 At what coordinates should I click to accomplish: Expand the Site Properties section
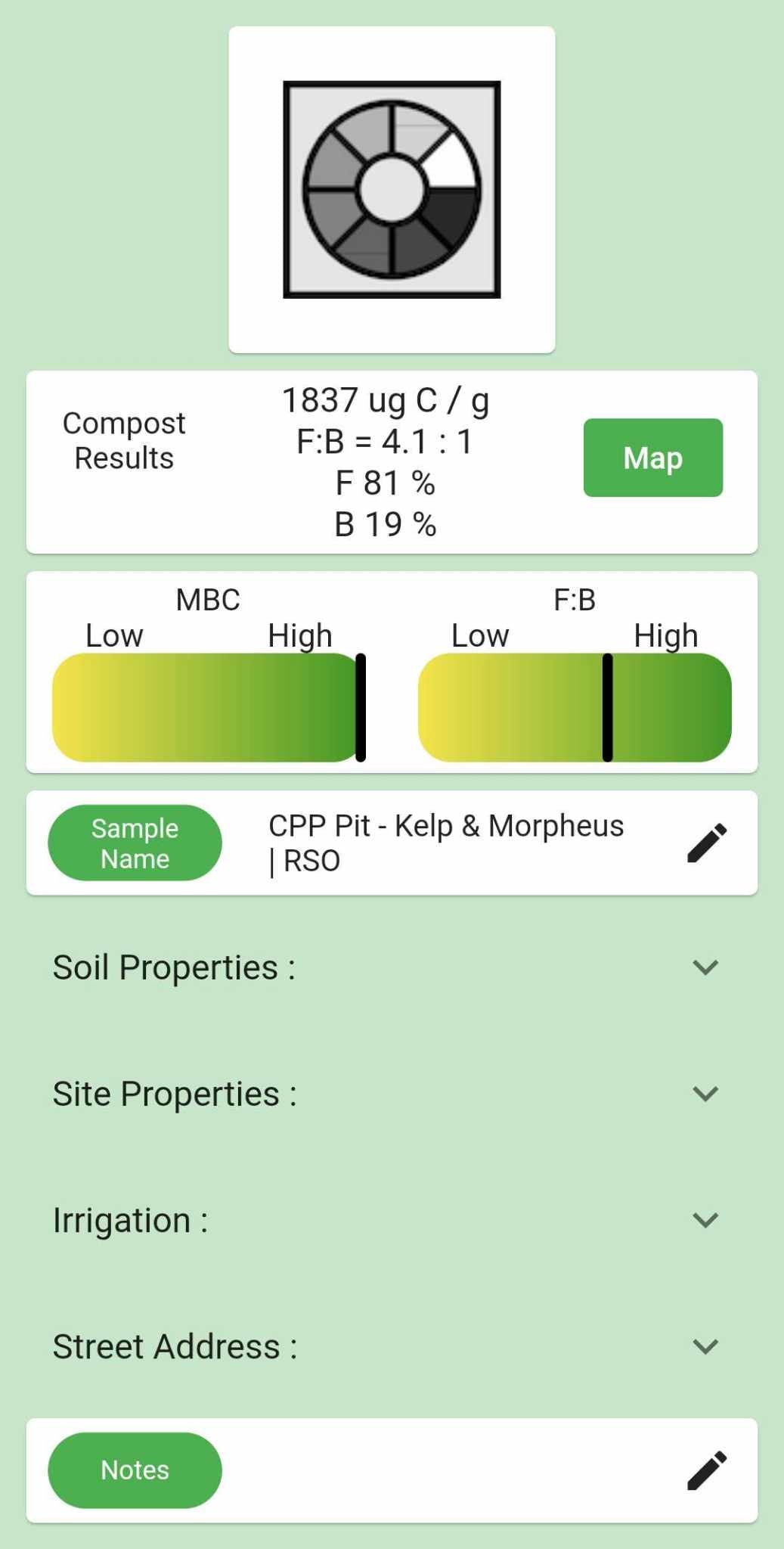click(x=705, y=1094)
